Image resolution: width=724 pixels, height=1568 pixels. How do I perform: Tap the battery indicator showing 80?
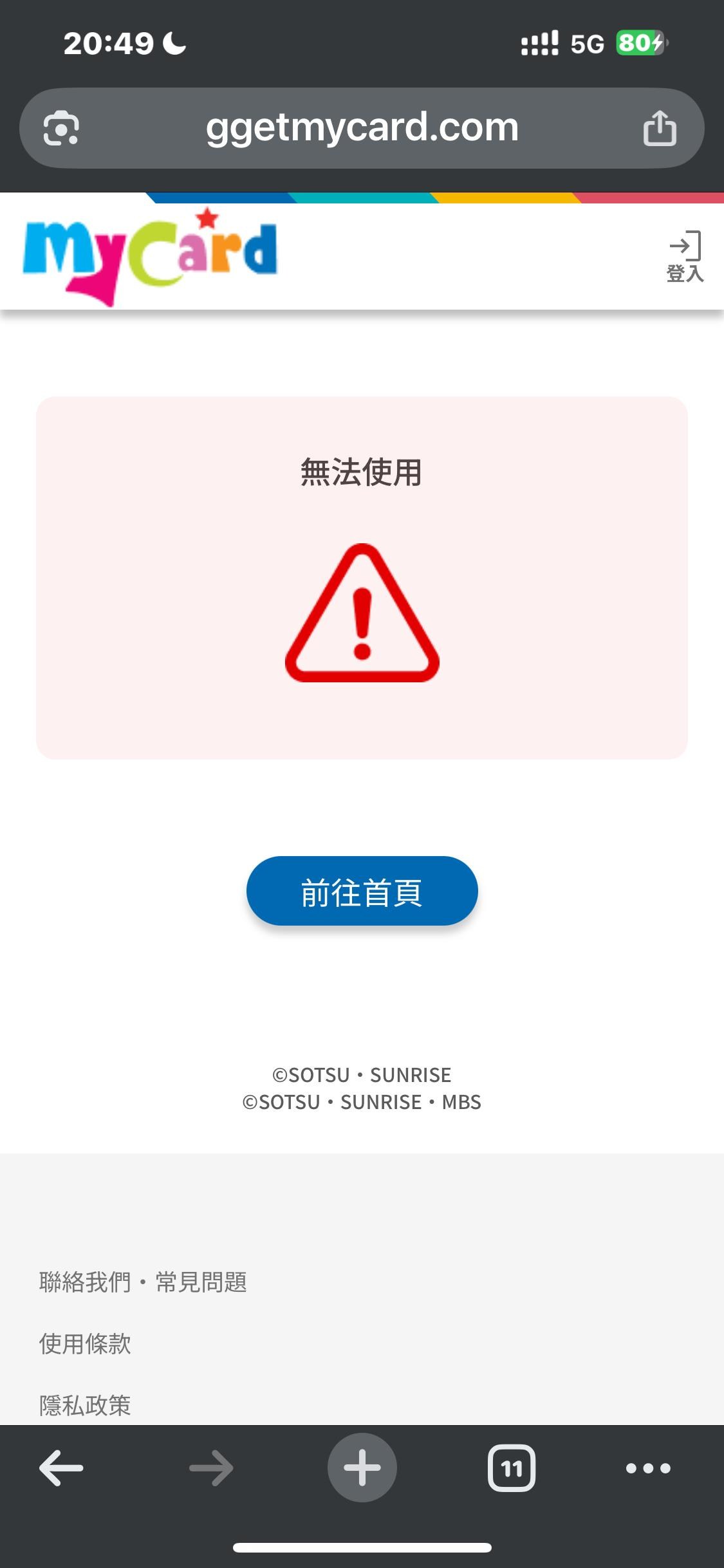pyautogui.click(x=640, y=42)
